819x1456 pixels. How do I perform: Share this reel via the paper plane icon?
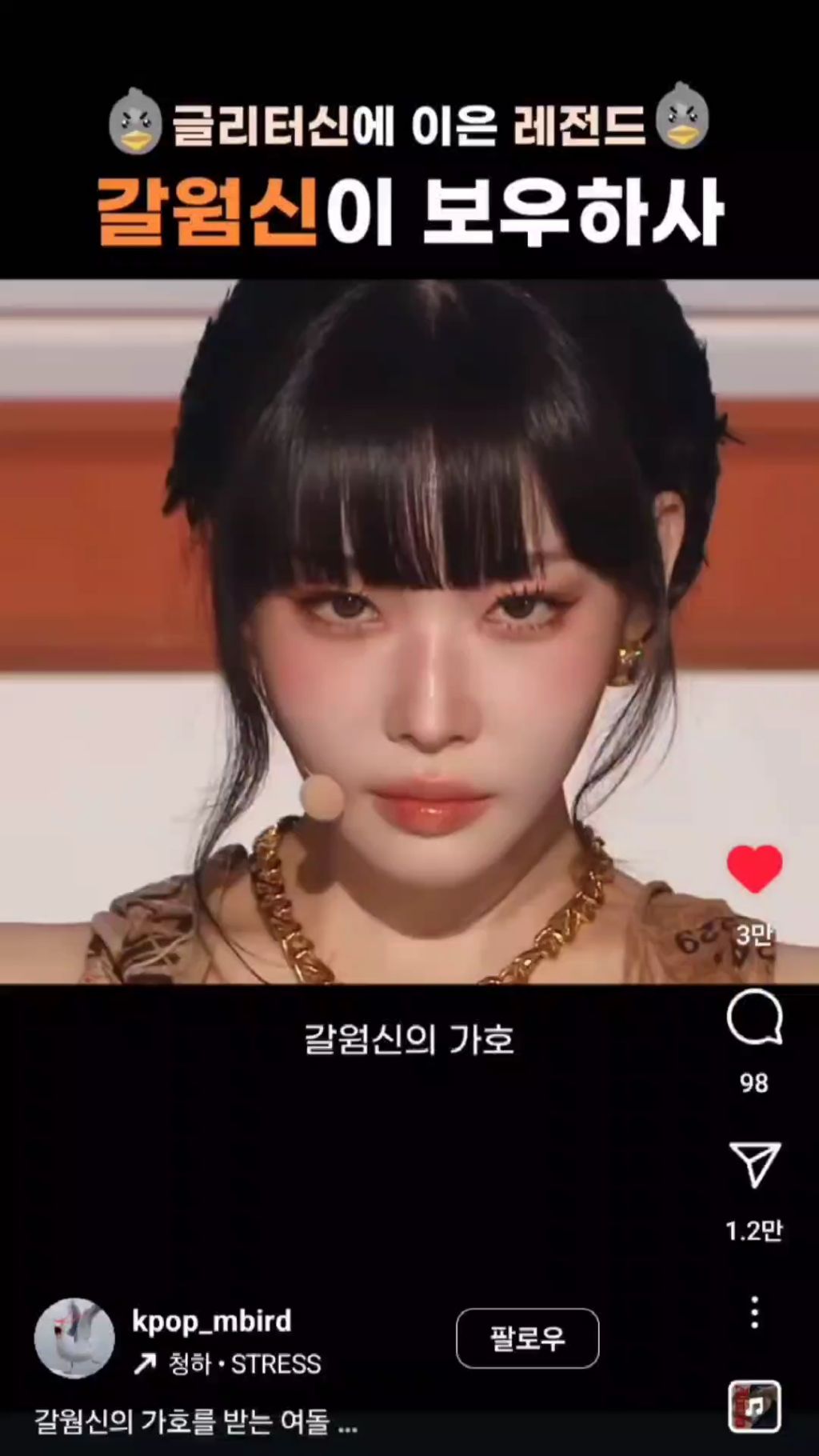click(x=754, y=1164)
